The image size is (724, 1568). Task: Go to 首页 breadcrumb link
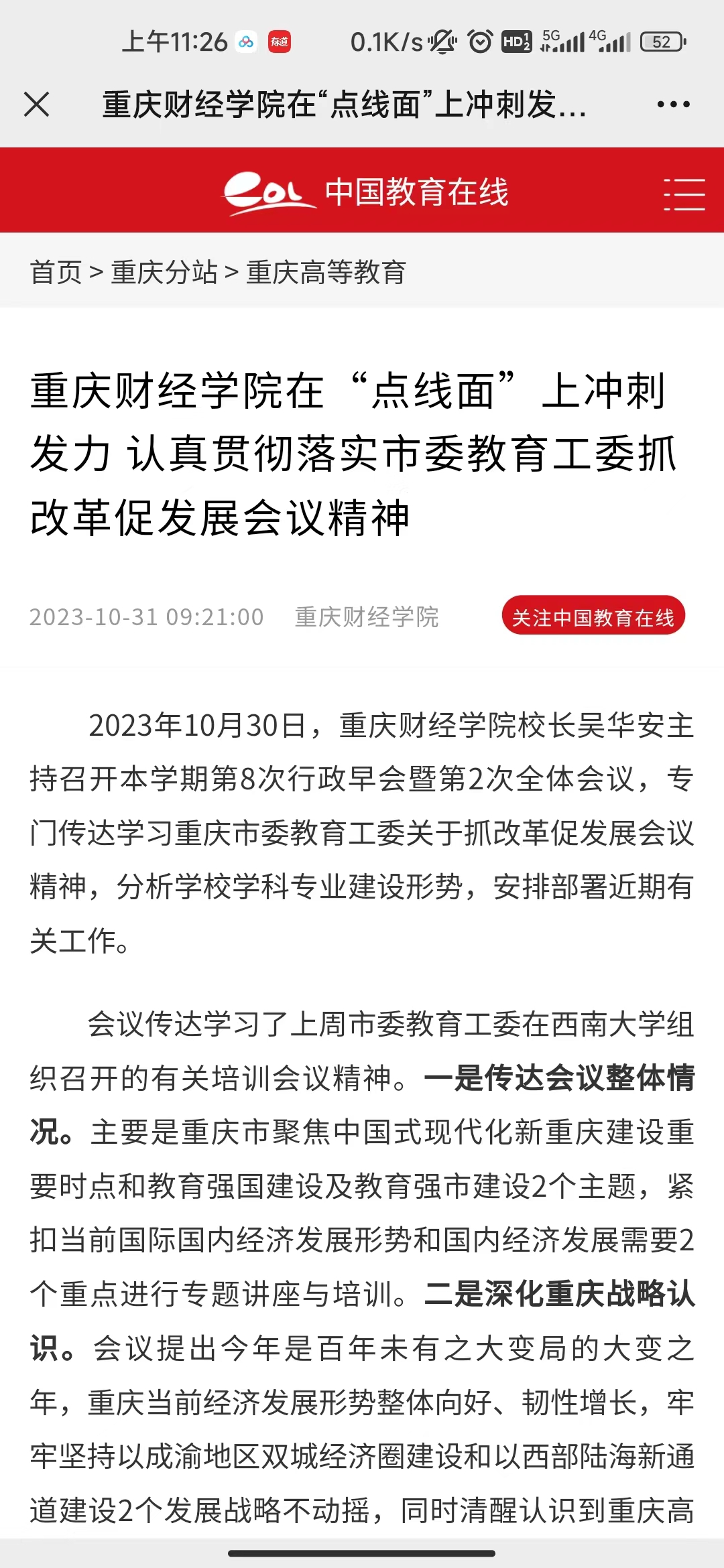(56, 272)
